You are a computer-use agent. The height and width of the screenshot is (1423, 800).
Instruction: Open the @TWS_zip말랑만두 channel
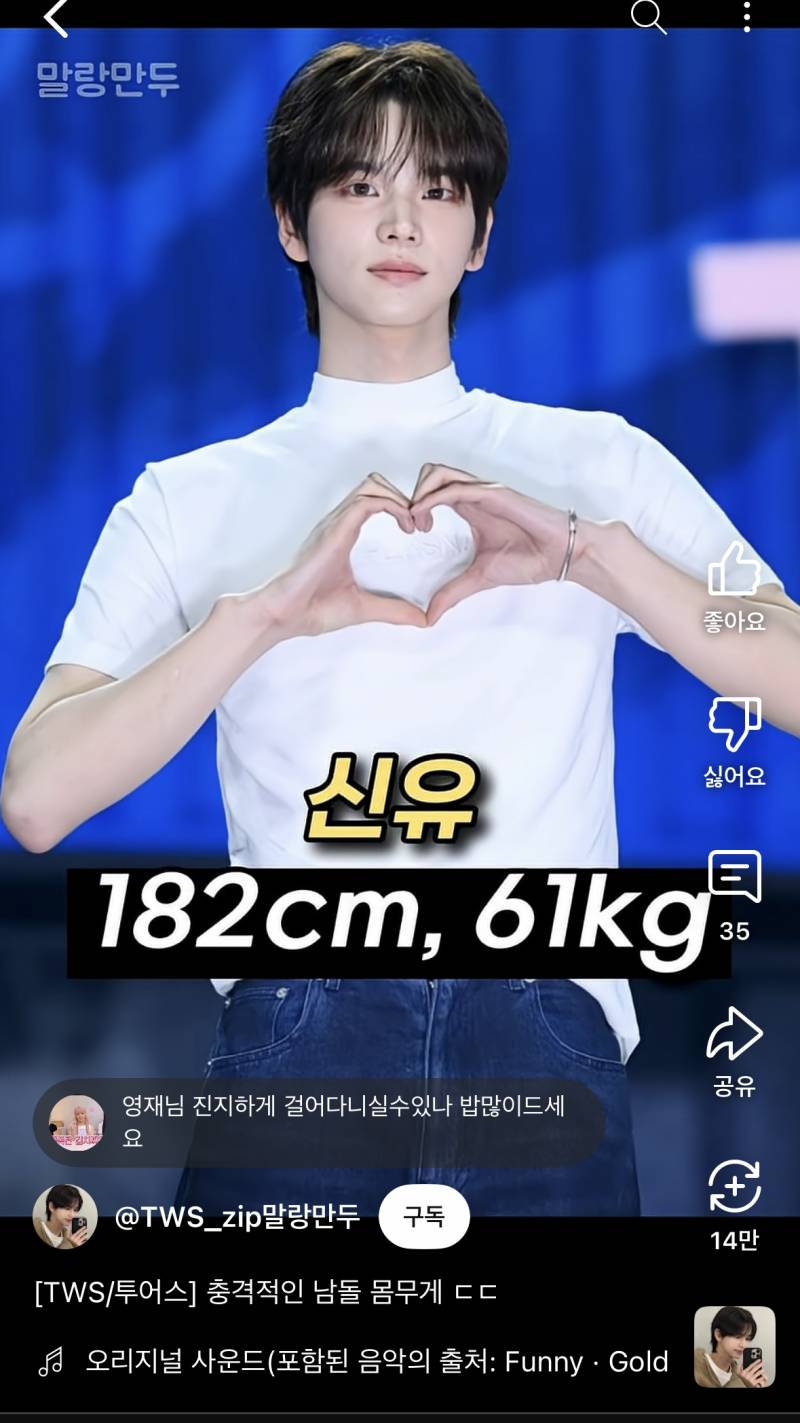tap(237, 1217)
